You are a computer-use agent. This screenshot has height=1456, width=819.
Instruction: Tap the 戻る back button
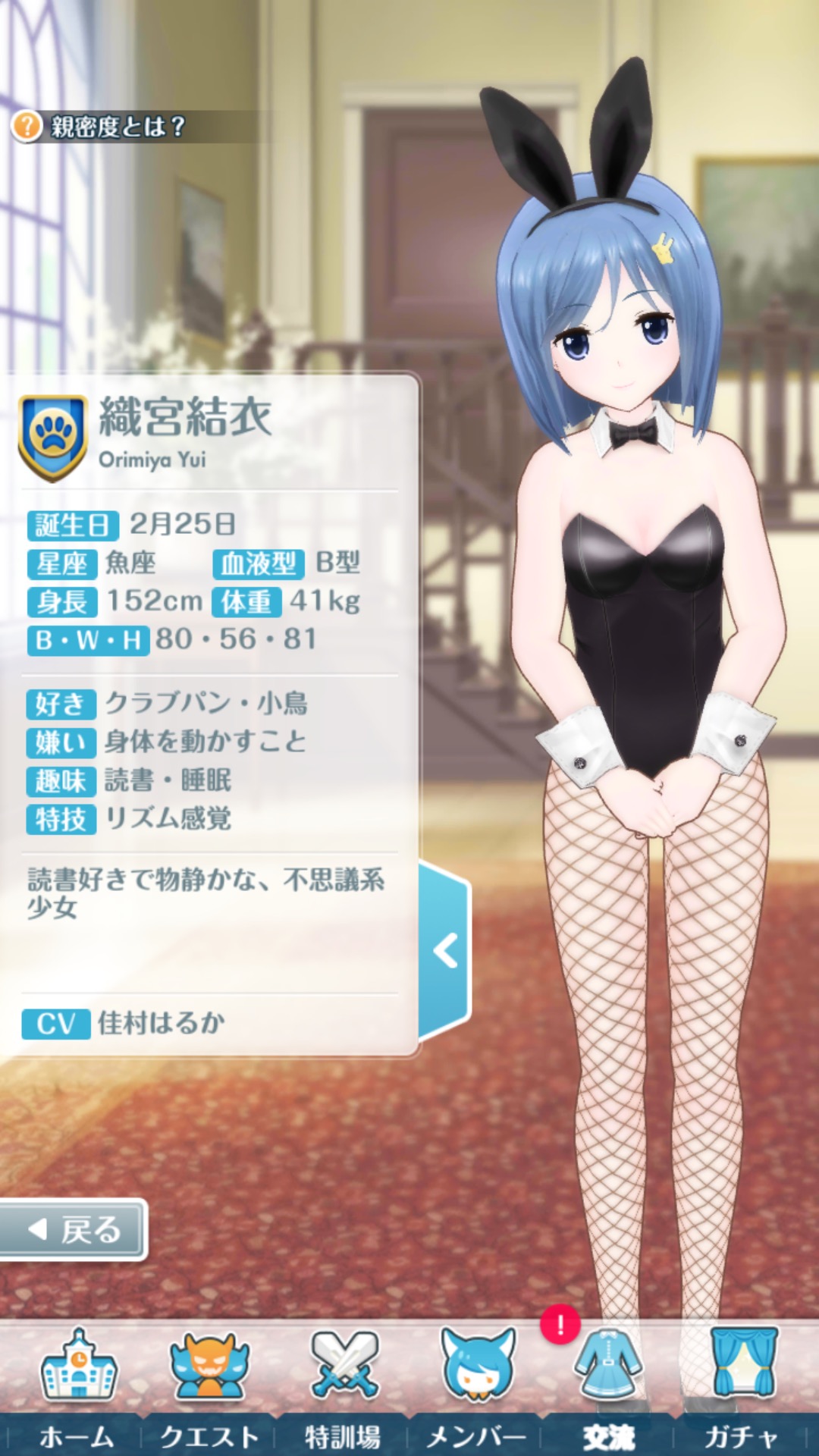73,1230
